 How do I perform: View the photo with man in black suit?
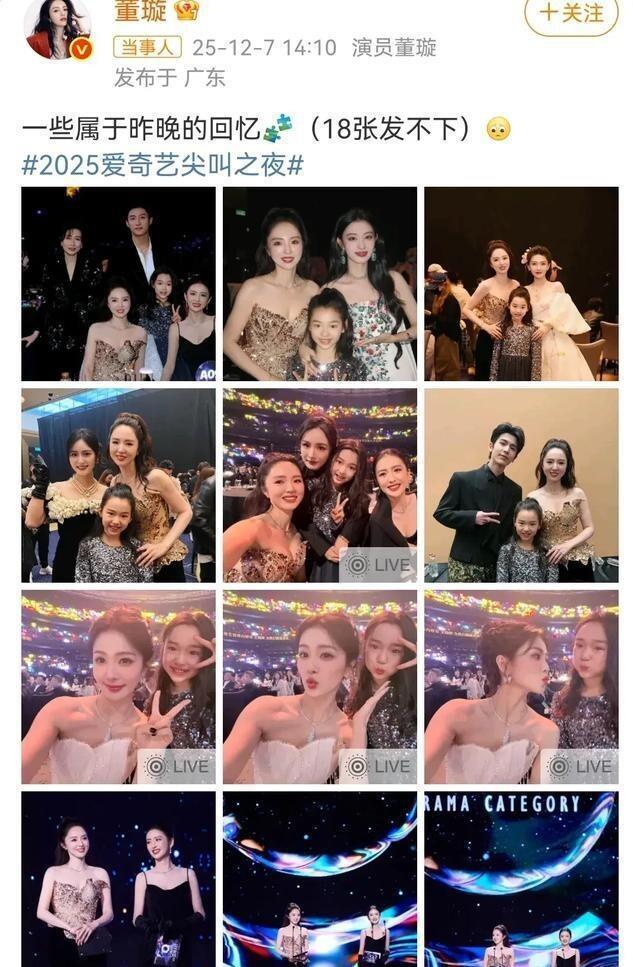[x=520, y=485]
